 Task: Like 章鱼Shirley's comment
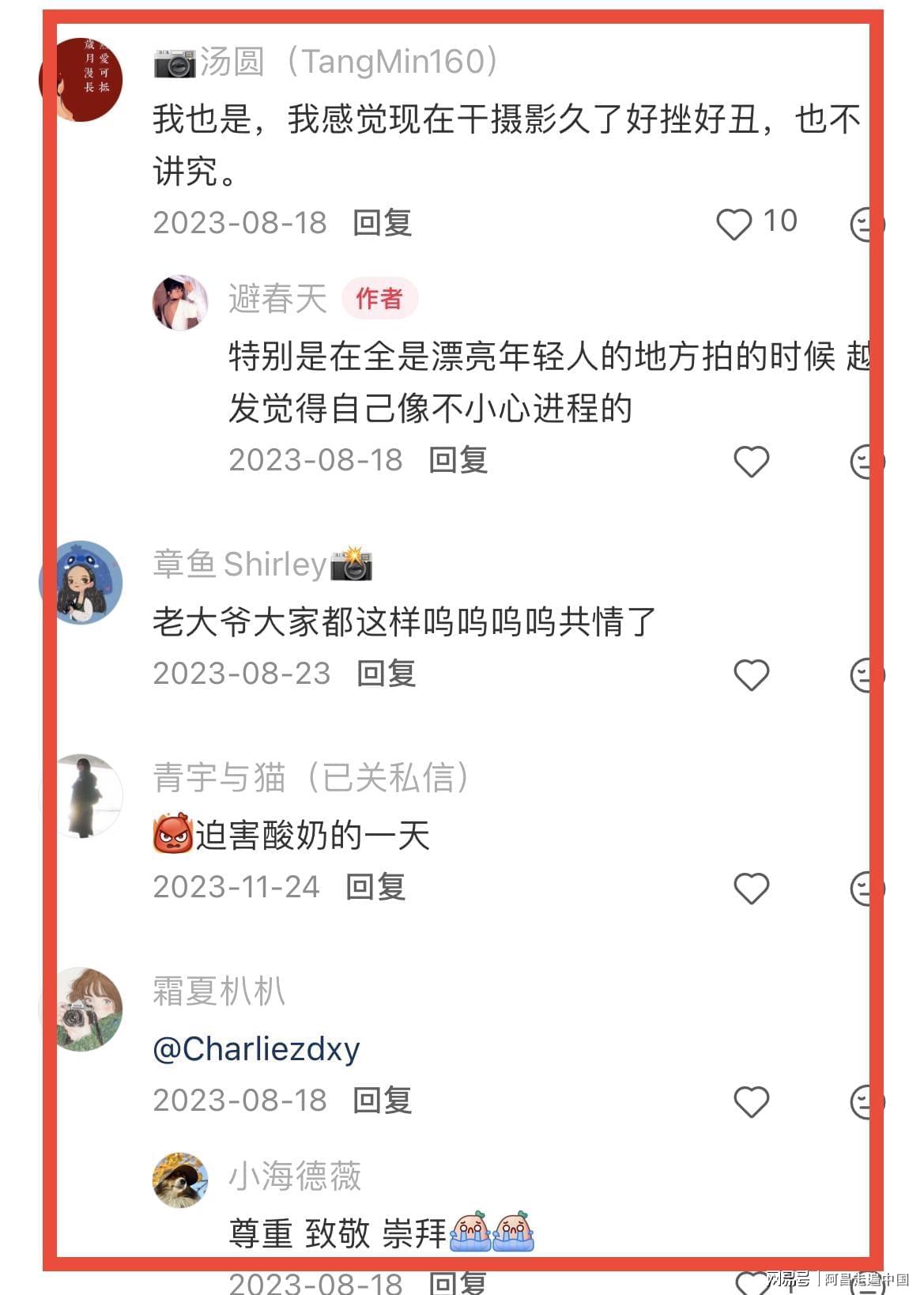(x=751, y=675)
